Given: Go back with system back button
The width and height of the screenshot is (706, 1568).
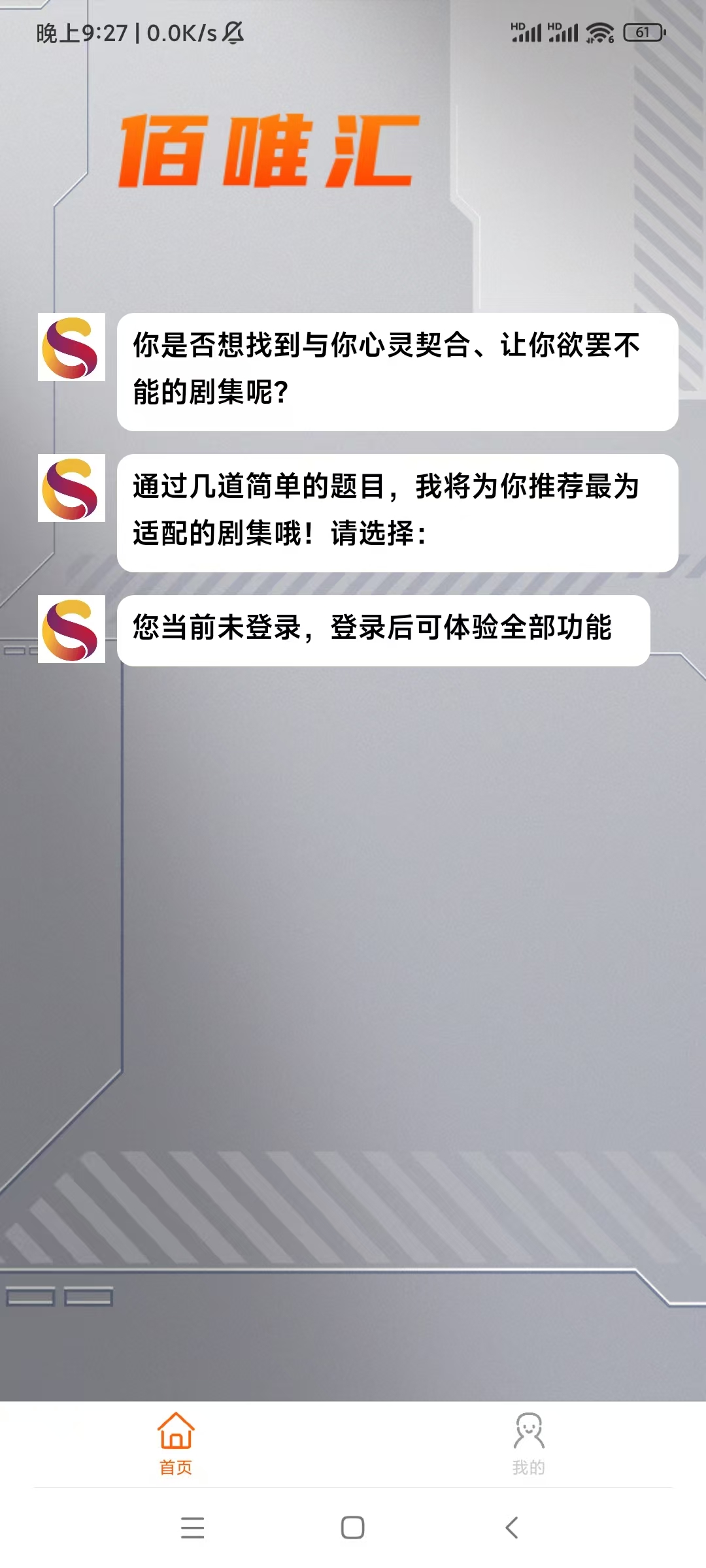Looking at the screenshot, I should [x=512, y=1527].
